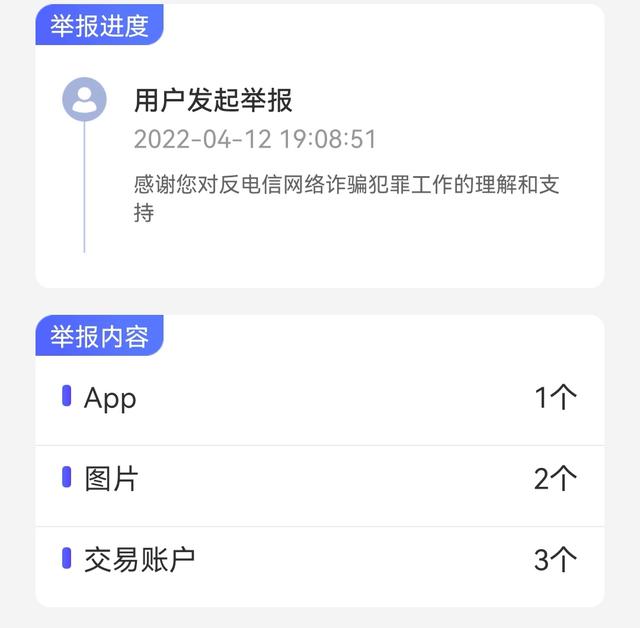Open the App row in 举报内容
This screenshot has height=628, width=640.
320,398
